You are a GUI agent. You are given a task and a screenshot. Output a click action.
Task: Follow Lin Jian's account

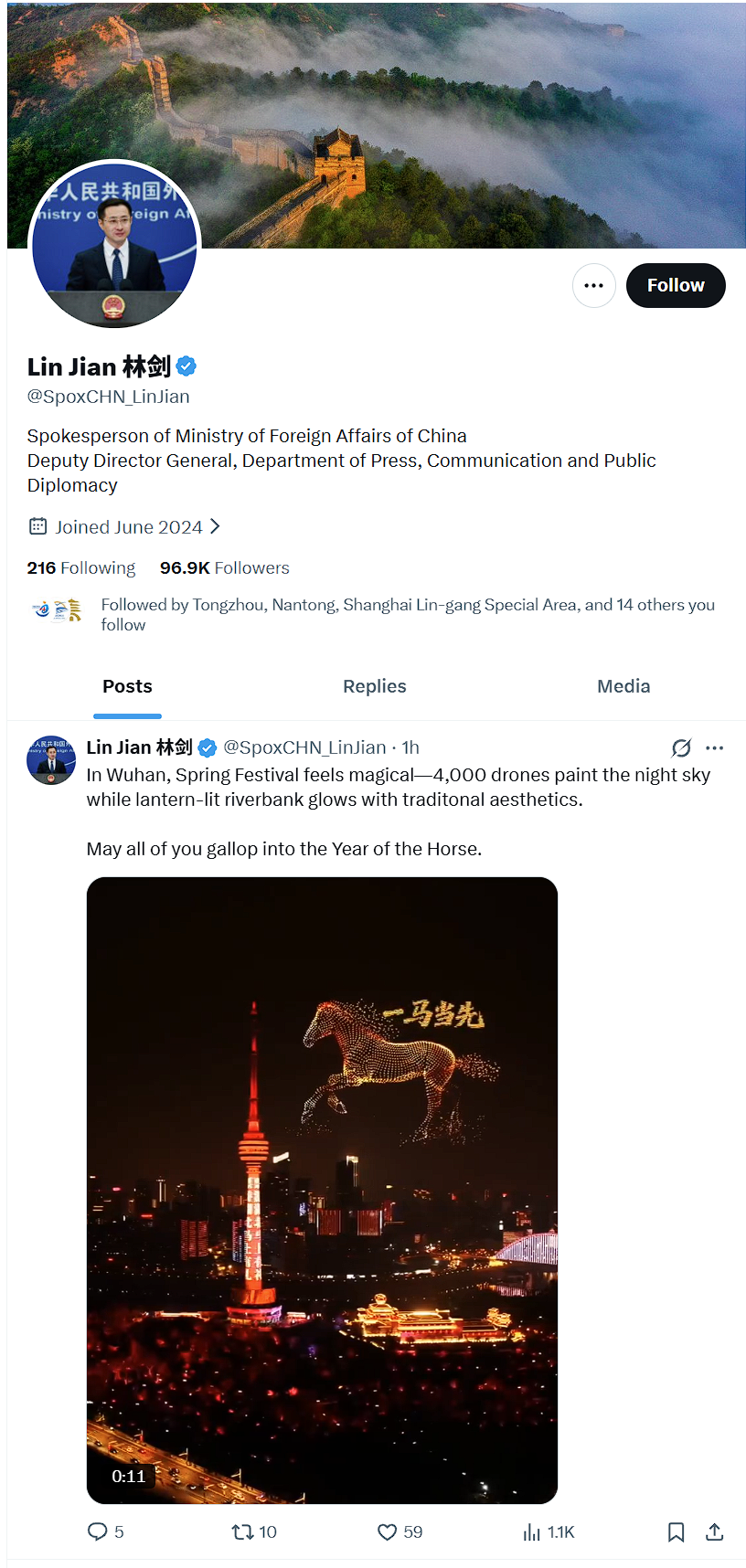[x=675, y=285]
